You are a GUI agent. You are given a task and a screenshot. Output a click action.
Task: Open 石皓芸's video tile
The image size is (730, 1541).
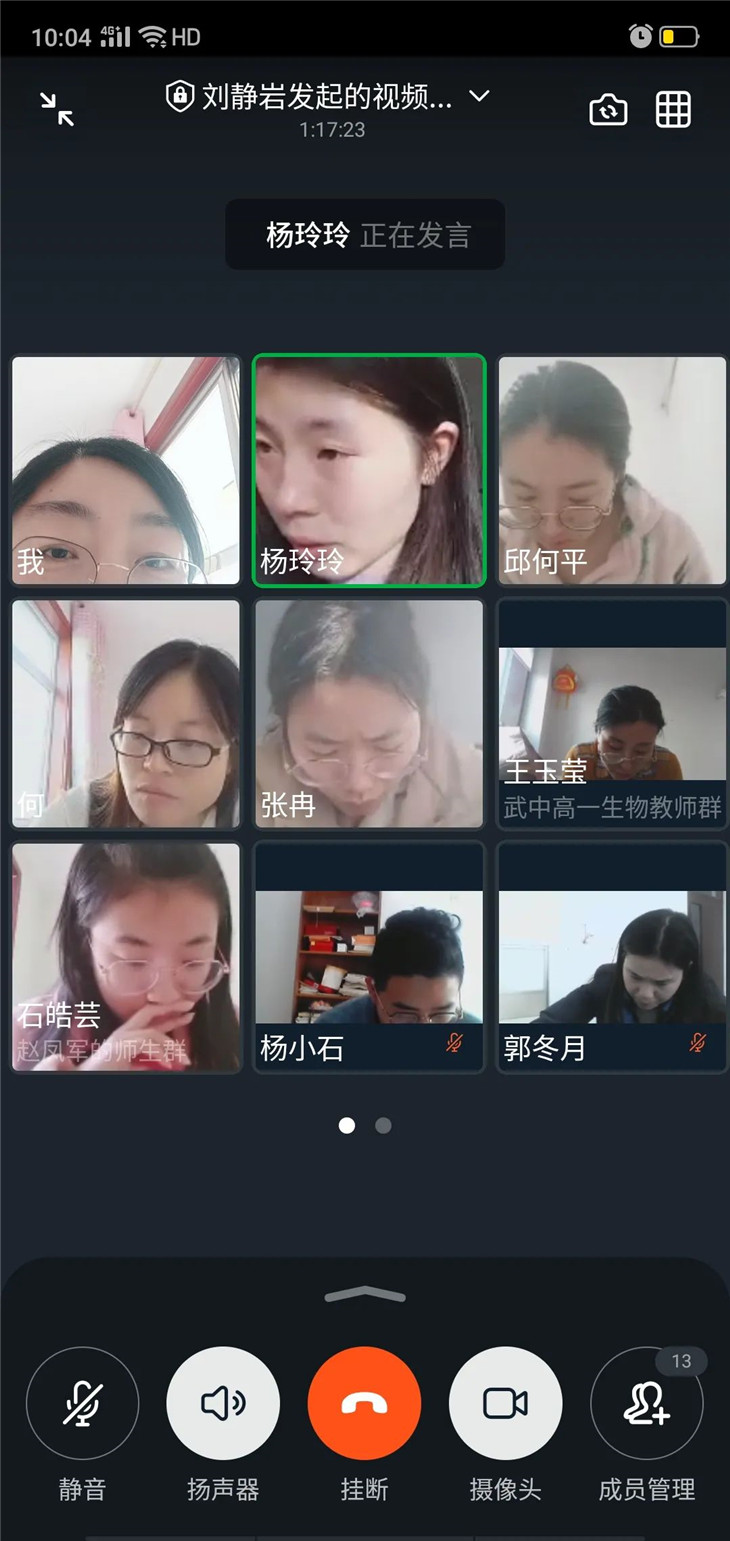(126, 957)
